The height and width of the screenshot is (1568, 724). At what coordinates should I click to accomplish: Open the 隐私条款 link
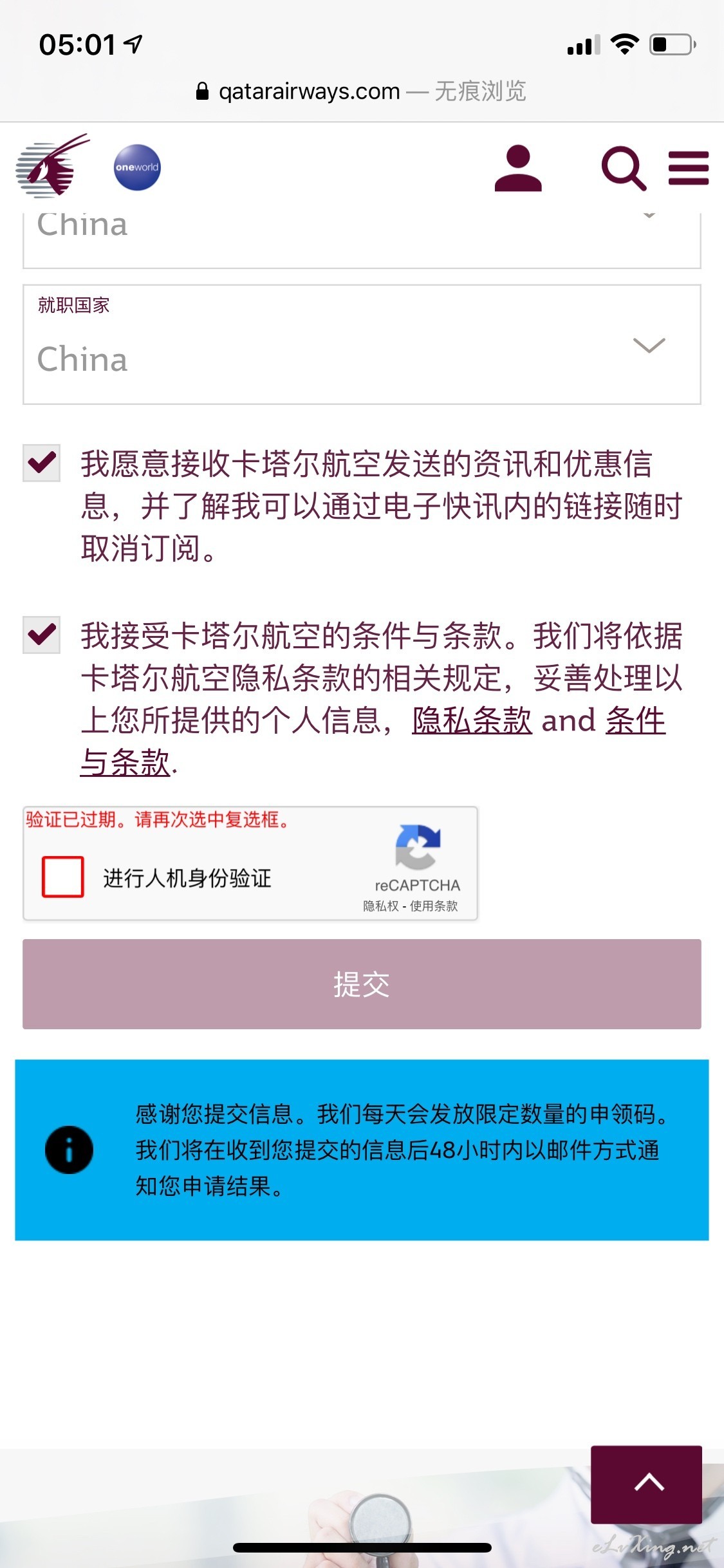coord(472,720)
